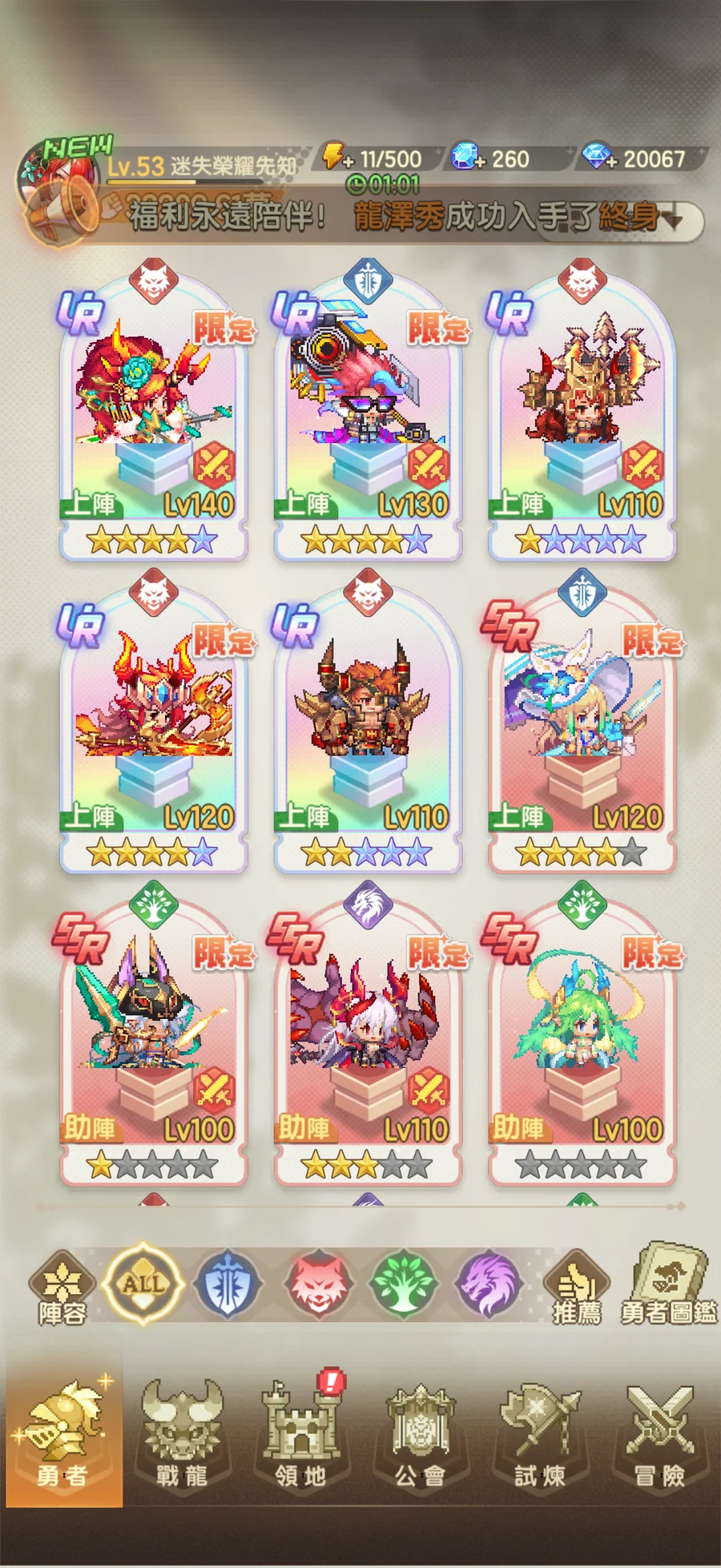
Task: Open the 公會 tab
Action: 420,1433
